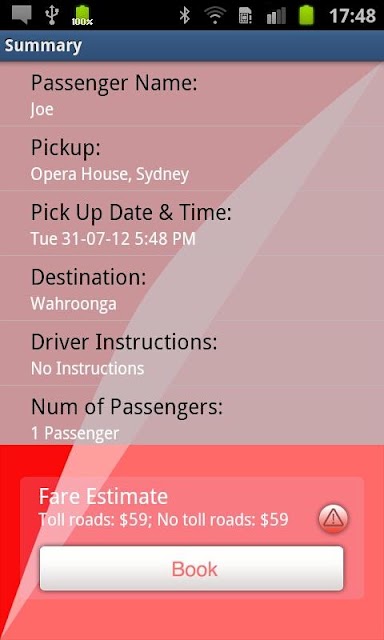The width and height of the screenshot is (384, 640).
Task: Open Driver Instructions row
Action: point(192,353)
